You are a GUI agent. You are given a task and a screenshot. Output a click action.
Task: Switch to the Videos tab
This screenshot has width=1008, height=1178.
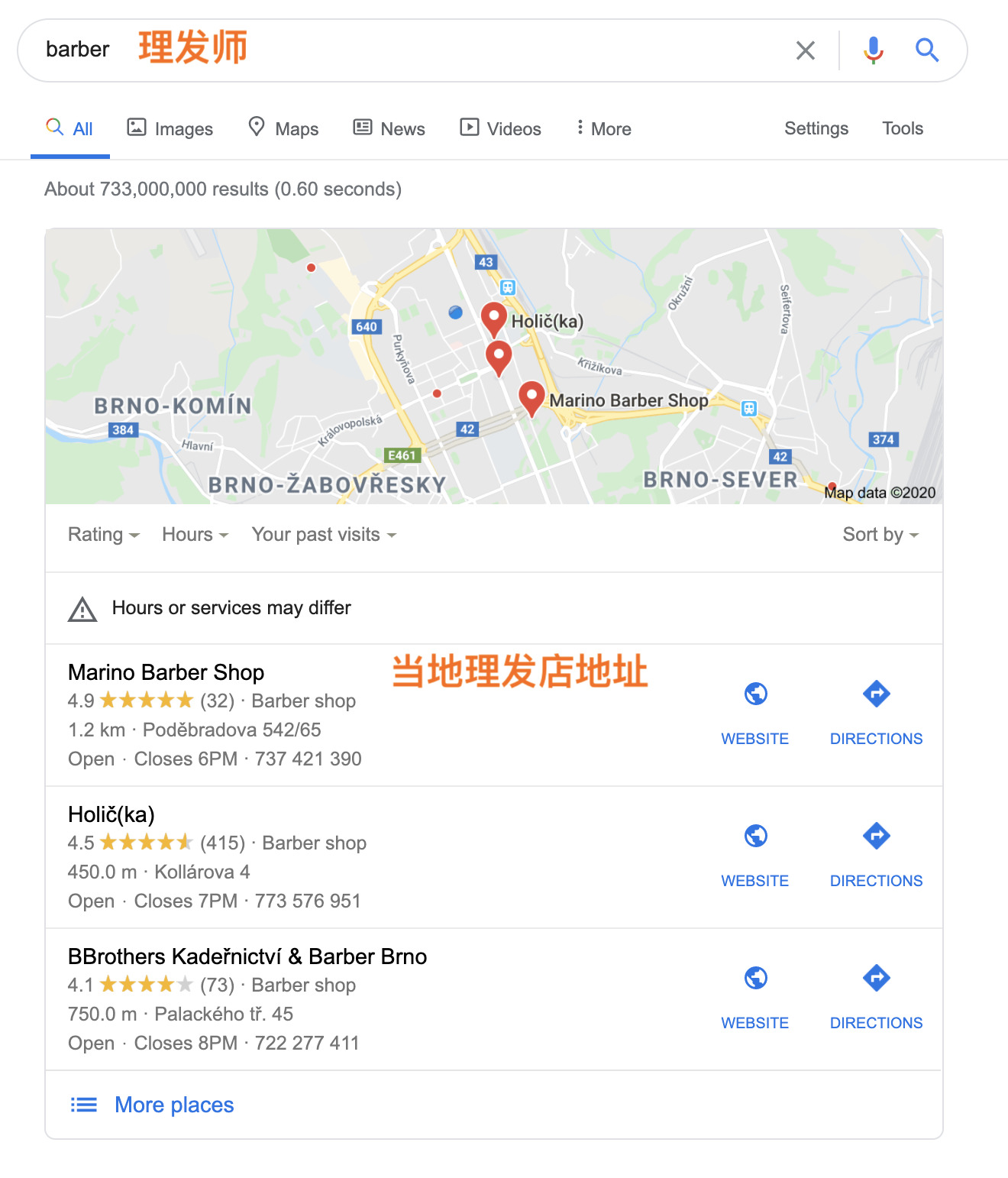point(500,128)
